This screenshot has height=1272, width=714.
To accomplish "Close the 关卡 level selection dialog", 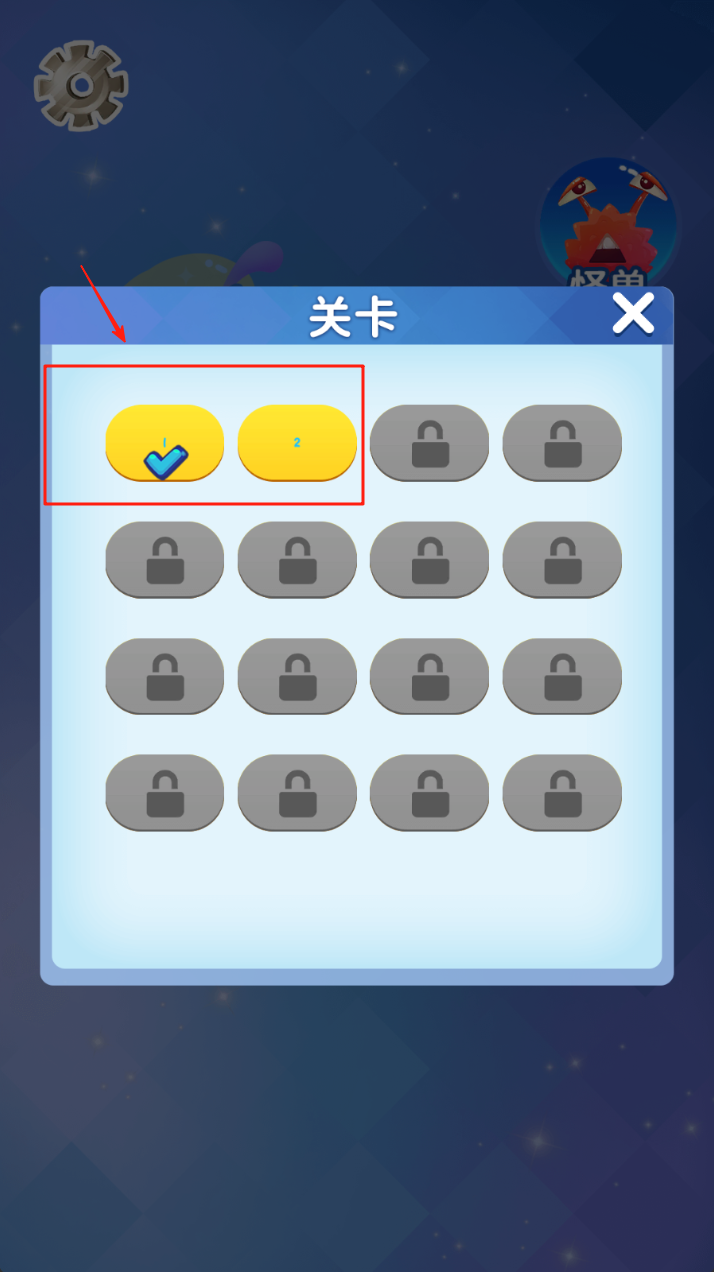I will pos(632,314).
